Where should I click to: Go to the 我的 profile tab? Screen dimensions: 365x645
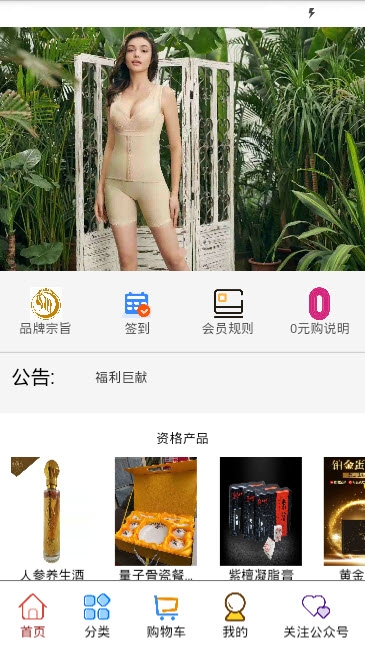click(235, 615)
